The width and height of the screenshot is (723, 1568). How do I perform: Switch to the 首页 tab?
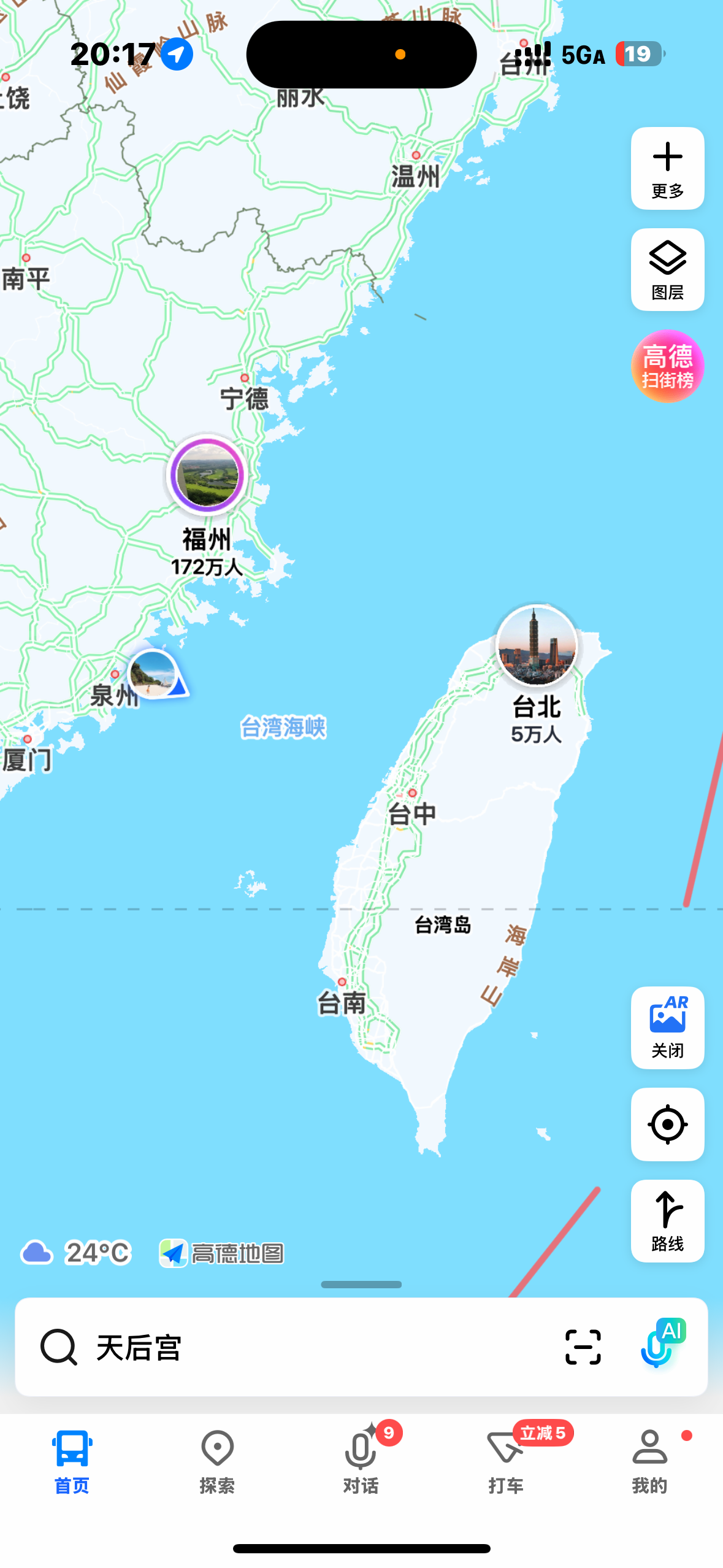72,1461
